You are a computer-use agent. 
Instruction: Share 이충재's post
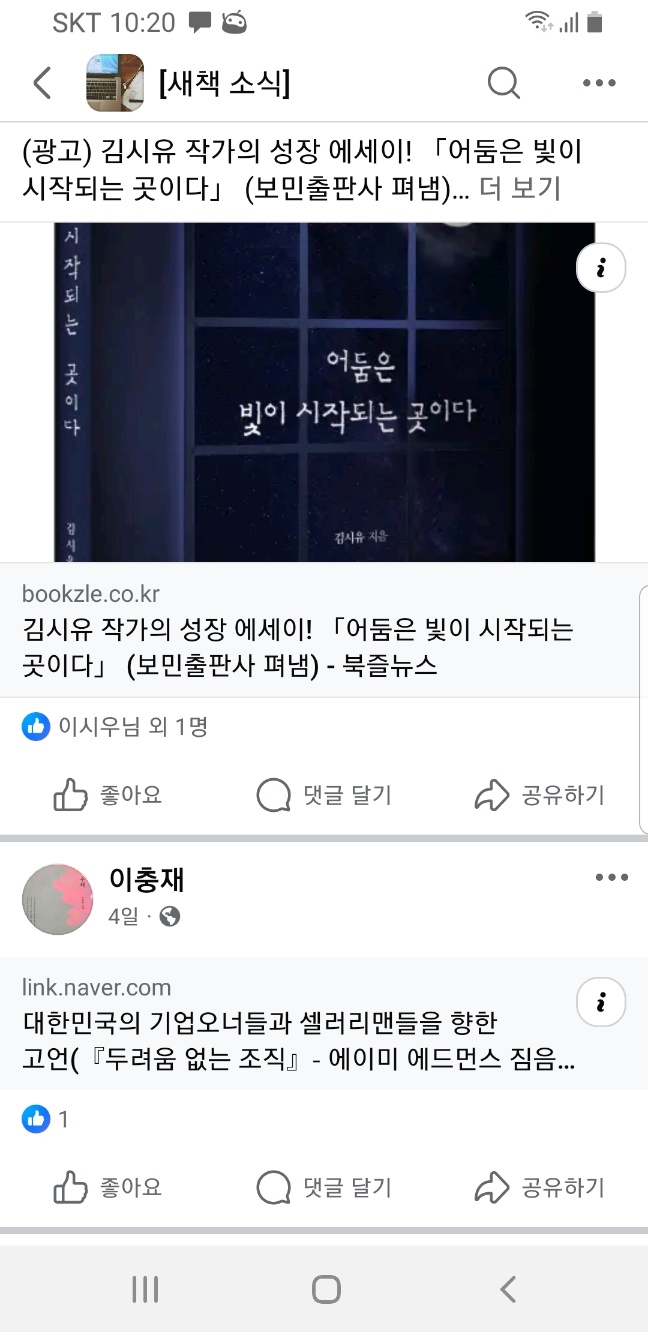tap(540, 1188)
